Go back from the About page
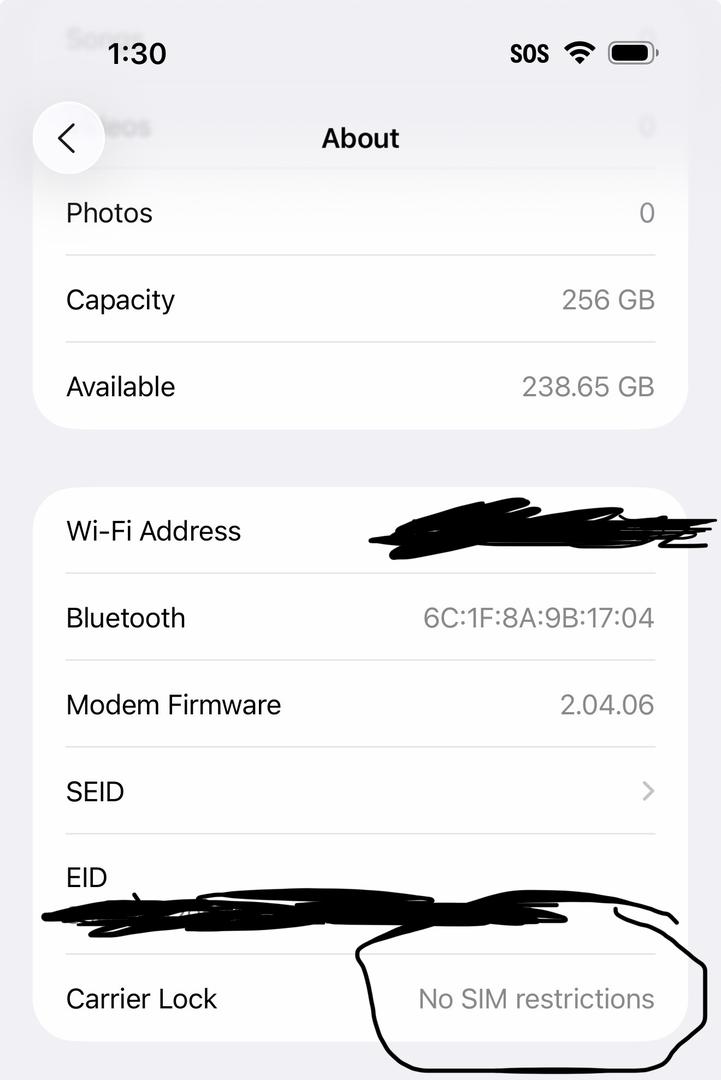Screen dimensions: 721x1080 point(68,138)
